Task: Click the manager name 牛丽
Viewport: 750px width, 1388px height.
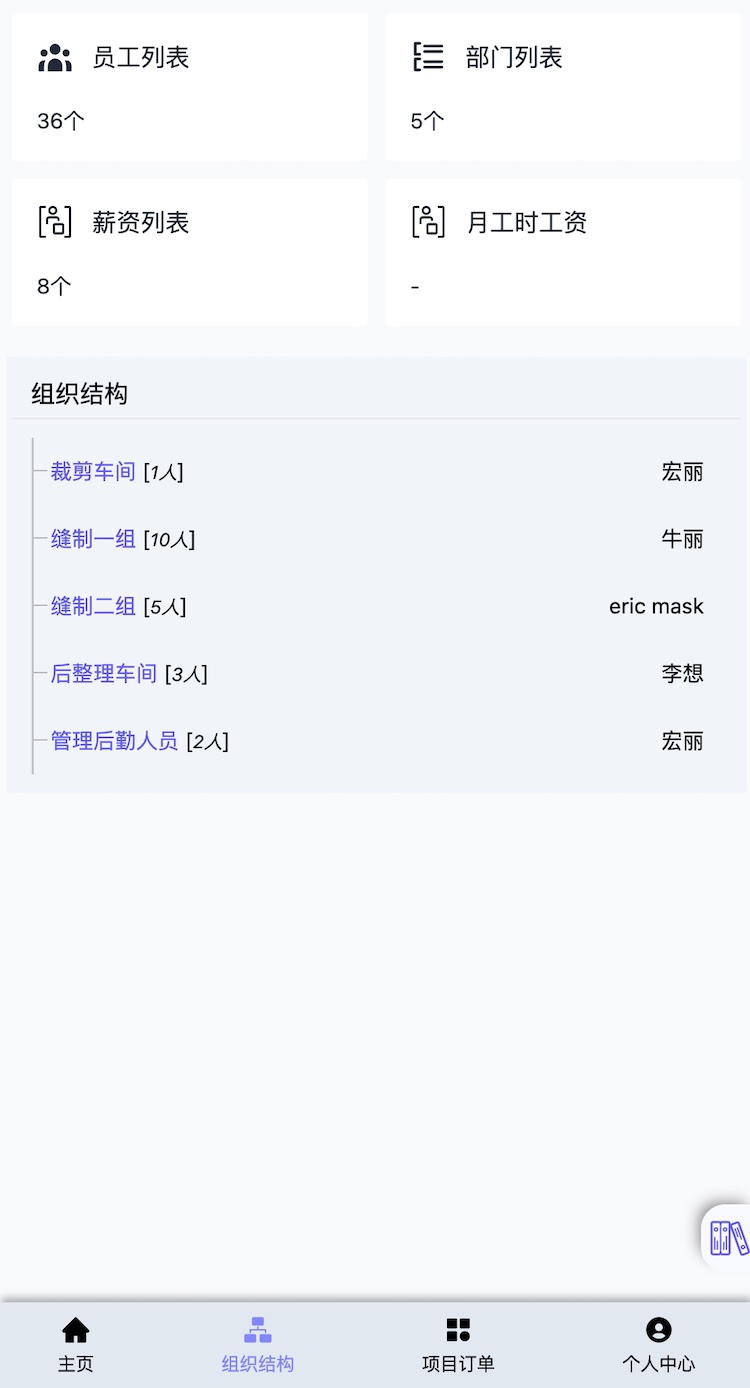Action: coord(683,538)
